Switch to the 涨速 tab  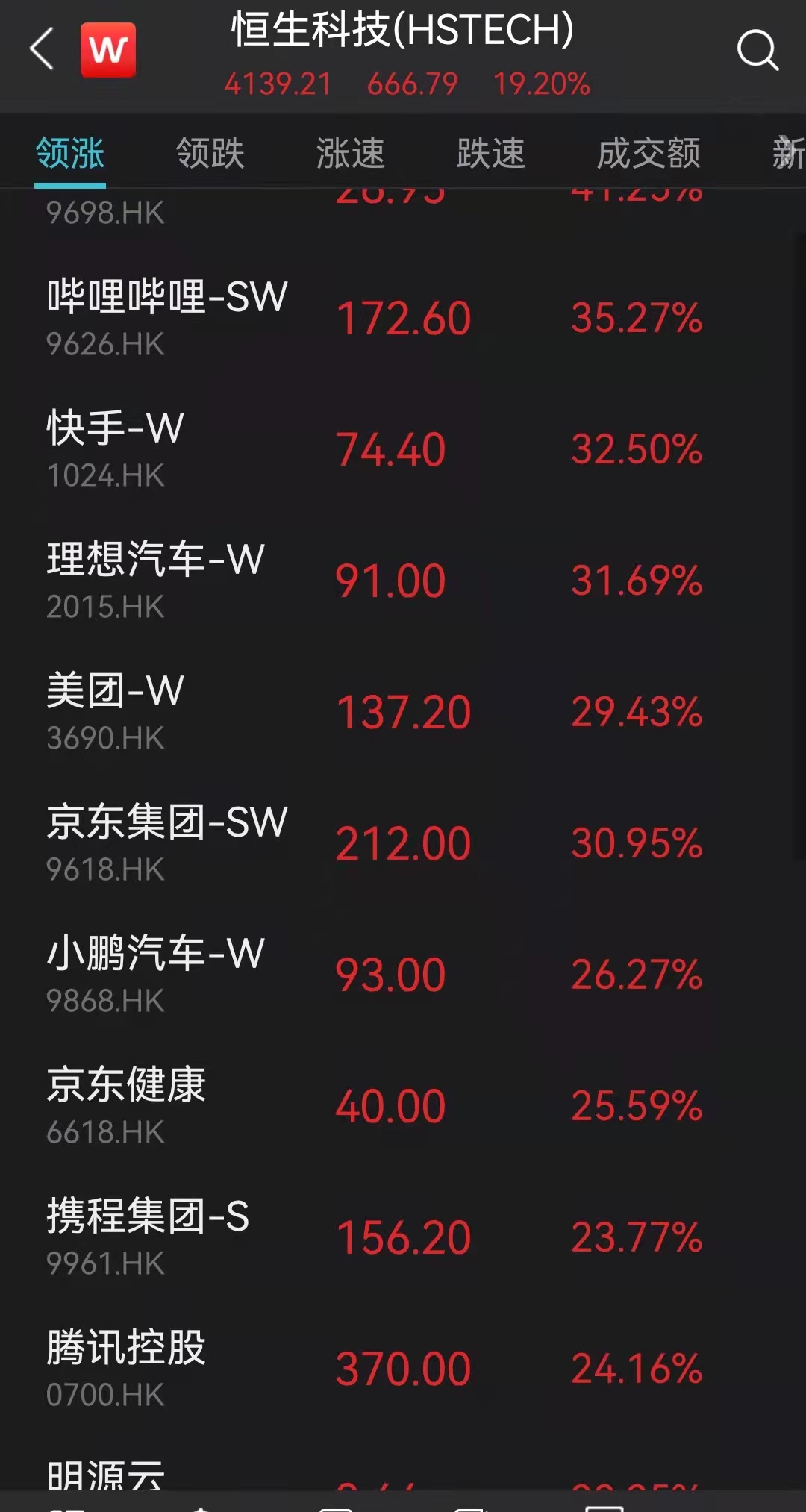349,154
